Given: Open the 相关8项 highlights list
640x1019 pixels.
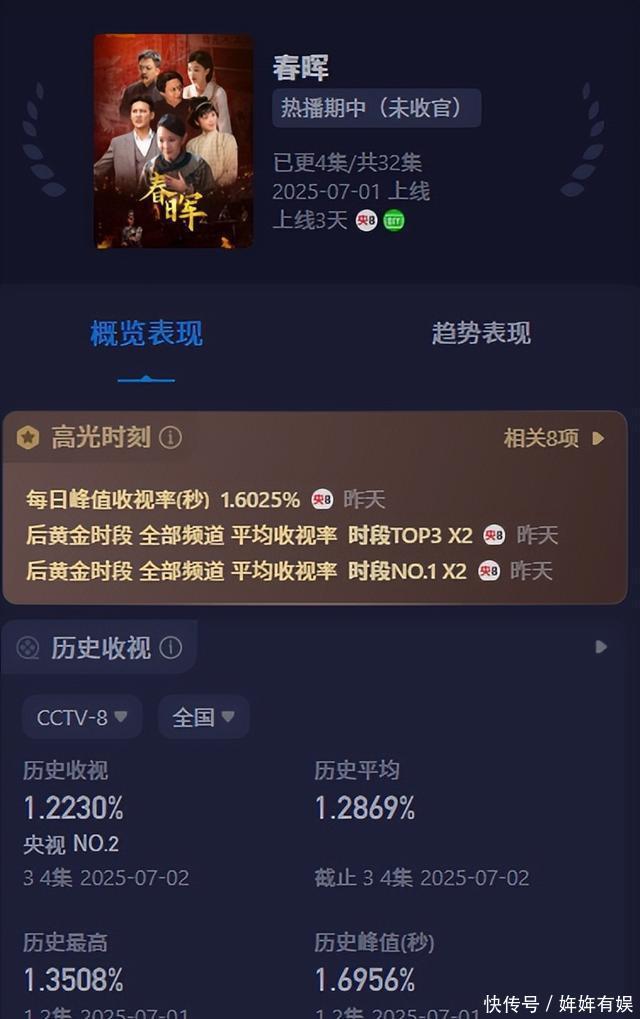Looking at the screenshot, I should pyautogui.click(x=554, y=438).
